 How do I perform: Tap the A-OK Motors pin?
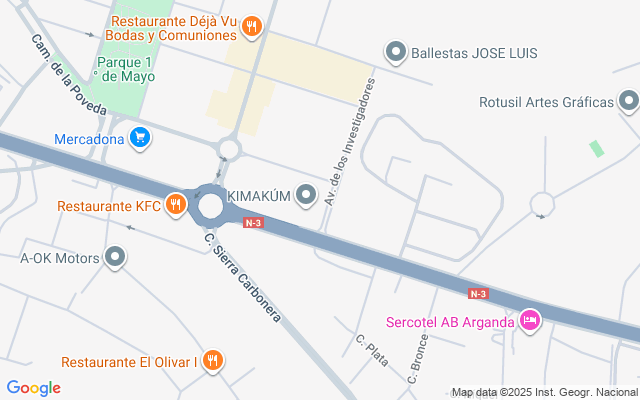coord(116,258)
